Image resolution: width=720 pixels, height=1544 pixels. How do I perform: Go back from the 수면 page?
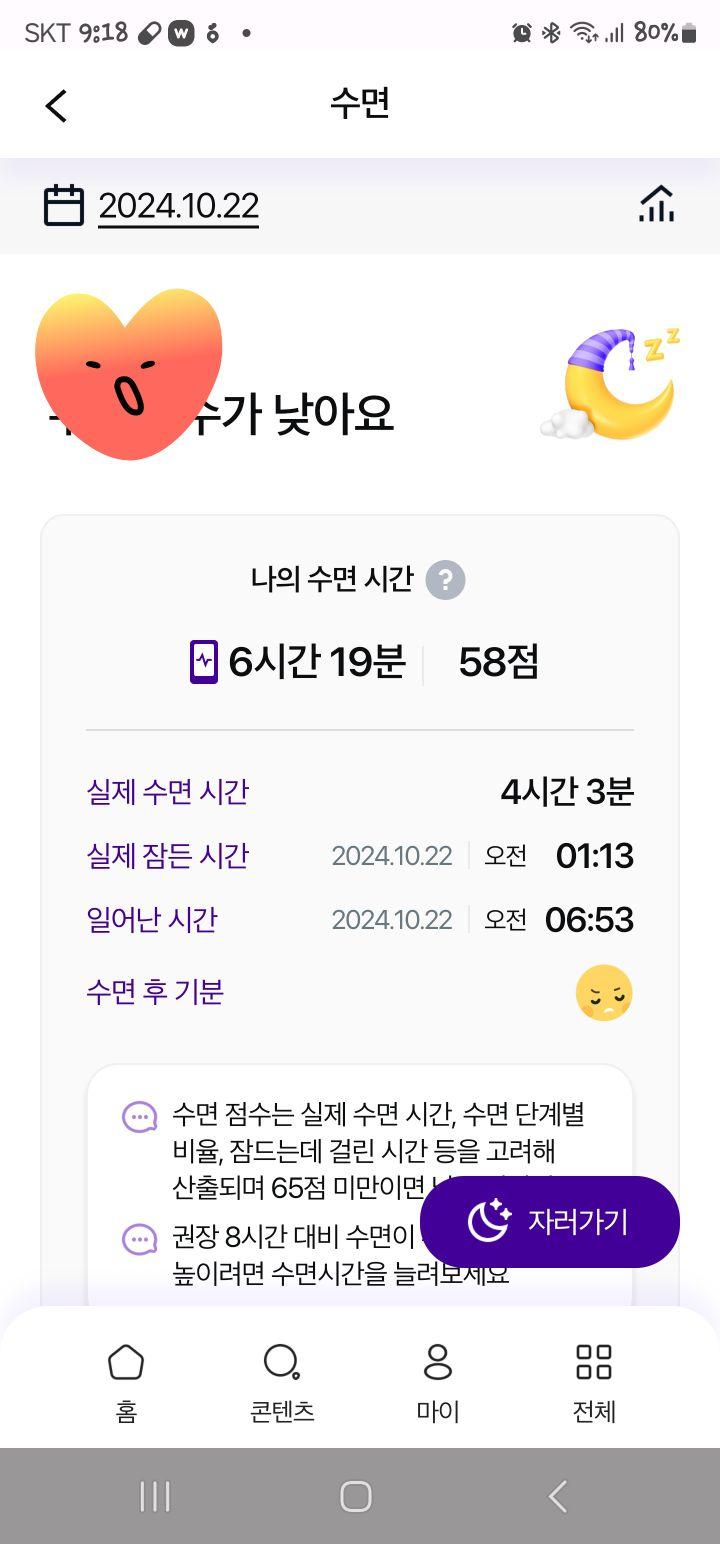click(56, 105)
